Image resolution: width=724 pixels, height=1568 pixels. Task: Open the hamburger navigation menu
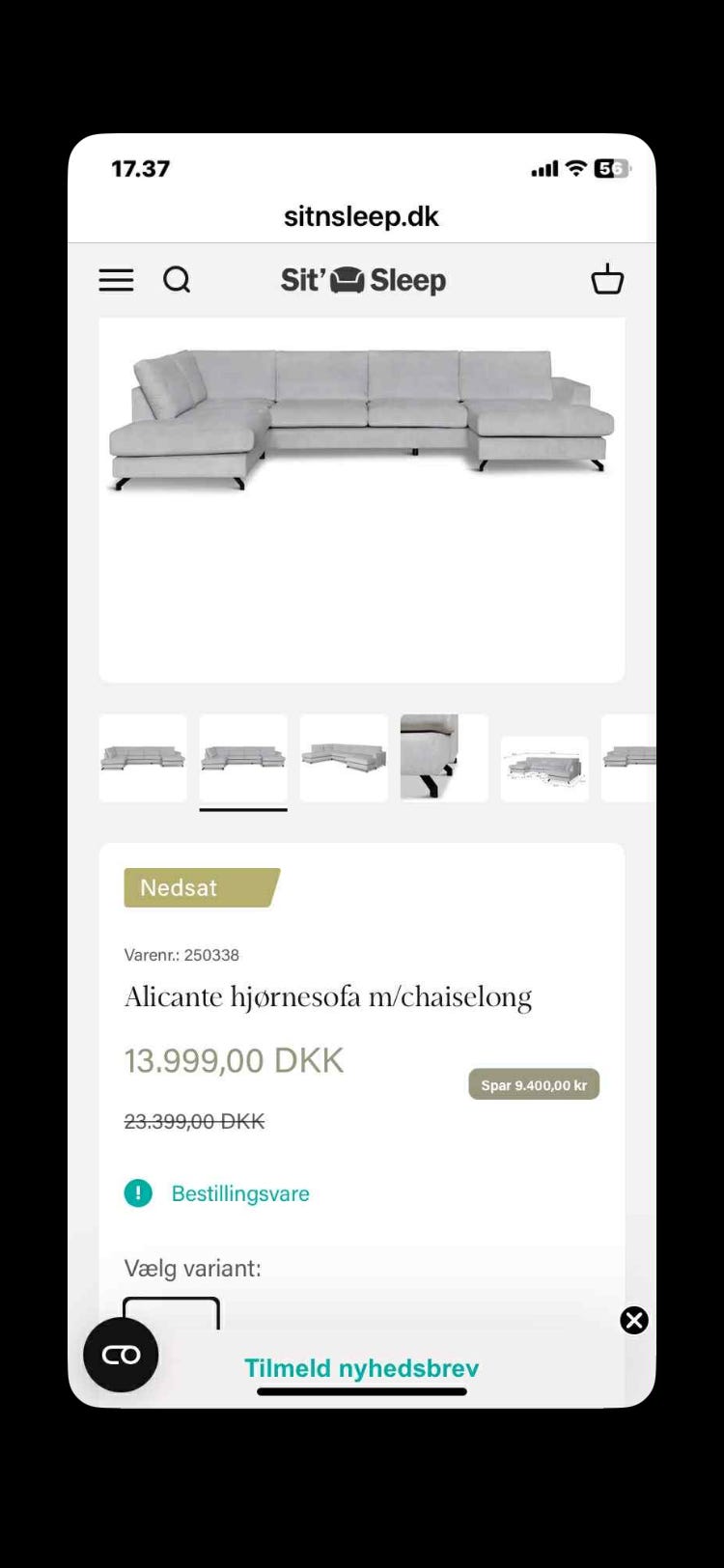pos(116,279)
